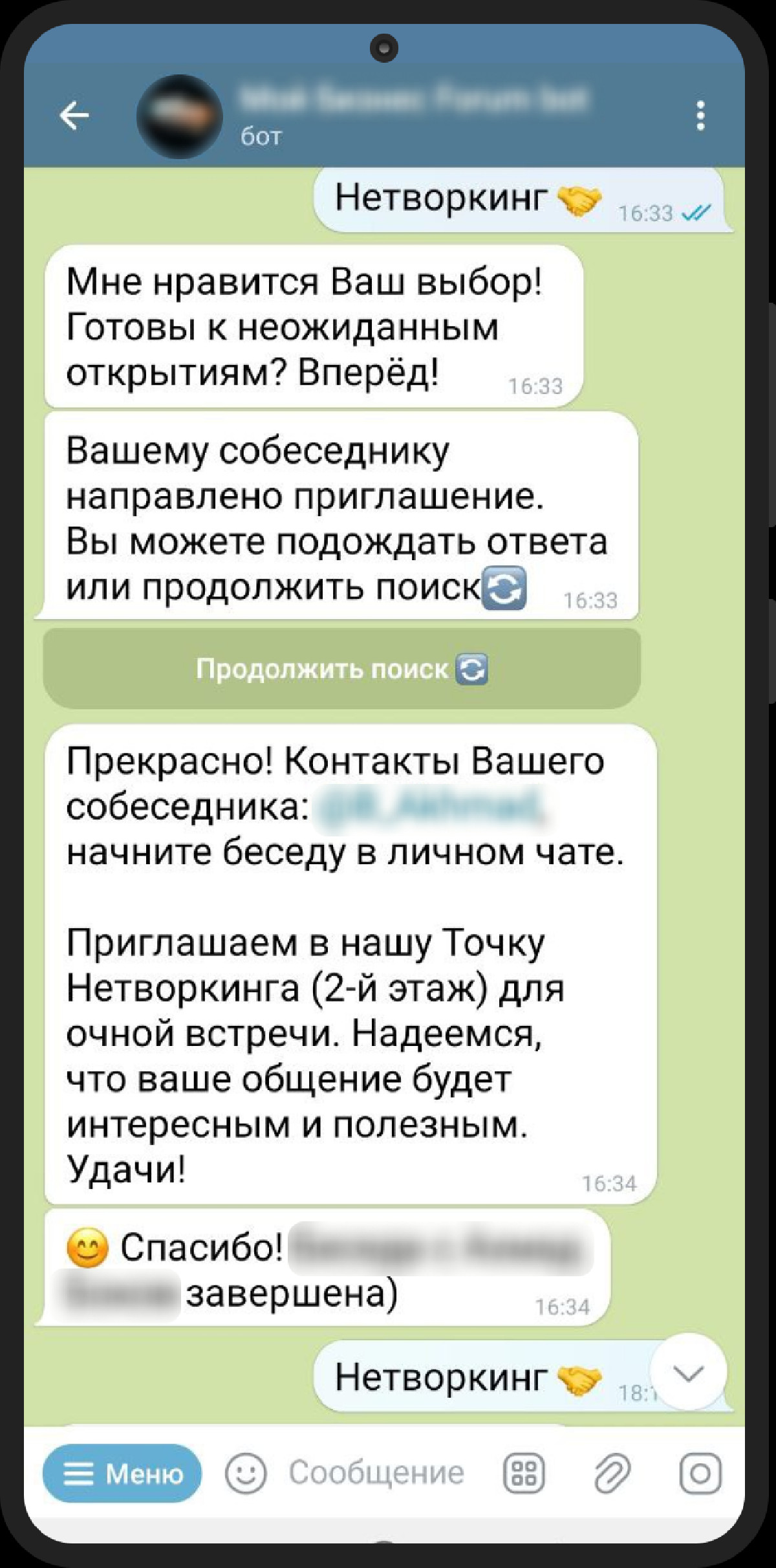
Task: Jump to latest message with down arrow
Action: 688,1371
